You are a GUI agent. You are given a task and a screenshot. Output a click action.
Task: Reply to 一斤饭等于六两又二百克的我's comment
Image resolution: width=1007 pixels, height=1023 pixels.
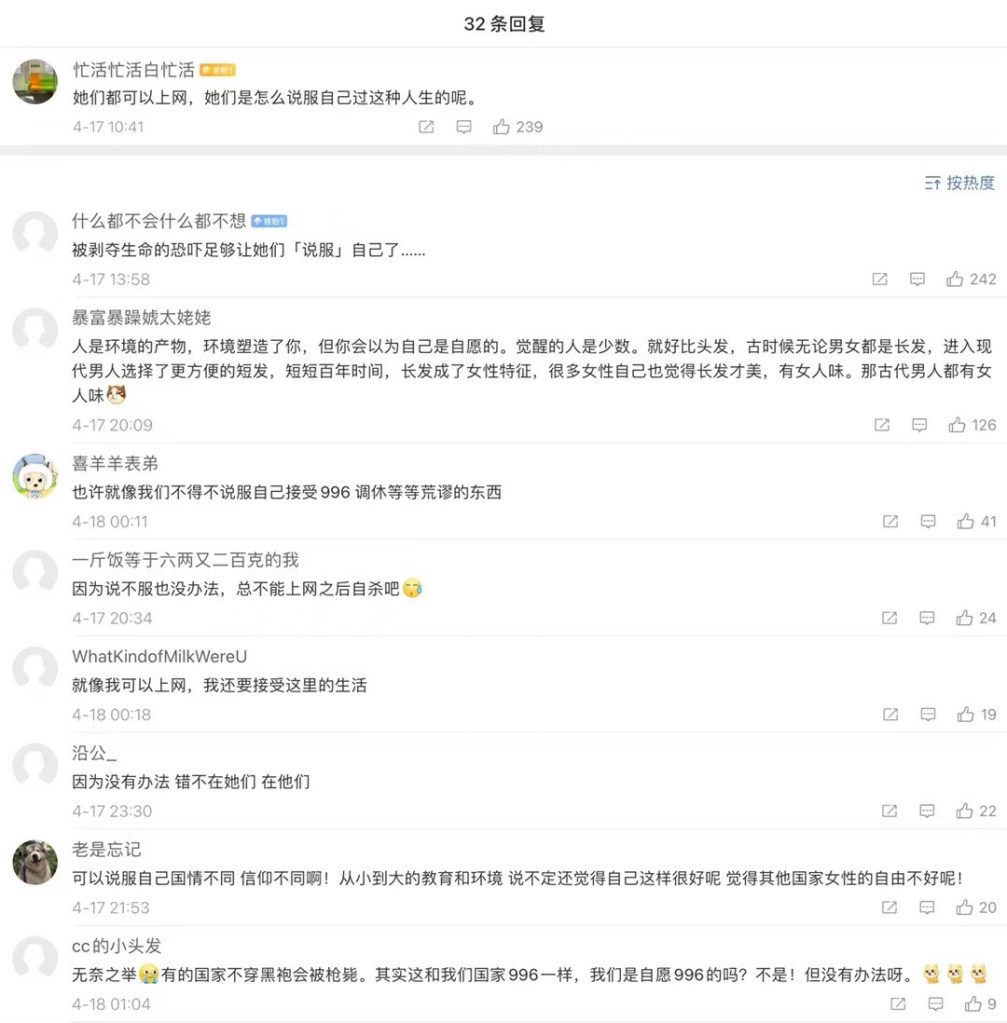[927, 618]
